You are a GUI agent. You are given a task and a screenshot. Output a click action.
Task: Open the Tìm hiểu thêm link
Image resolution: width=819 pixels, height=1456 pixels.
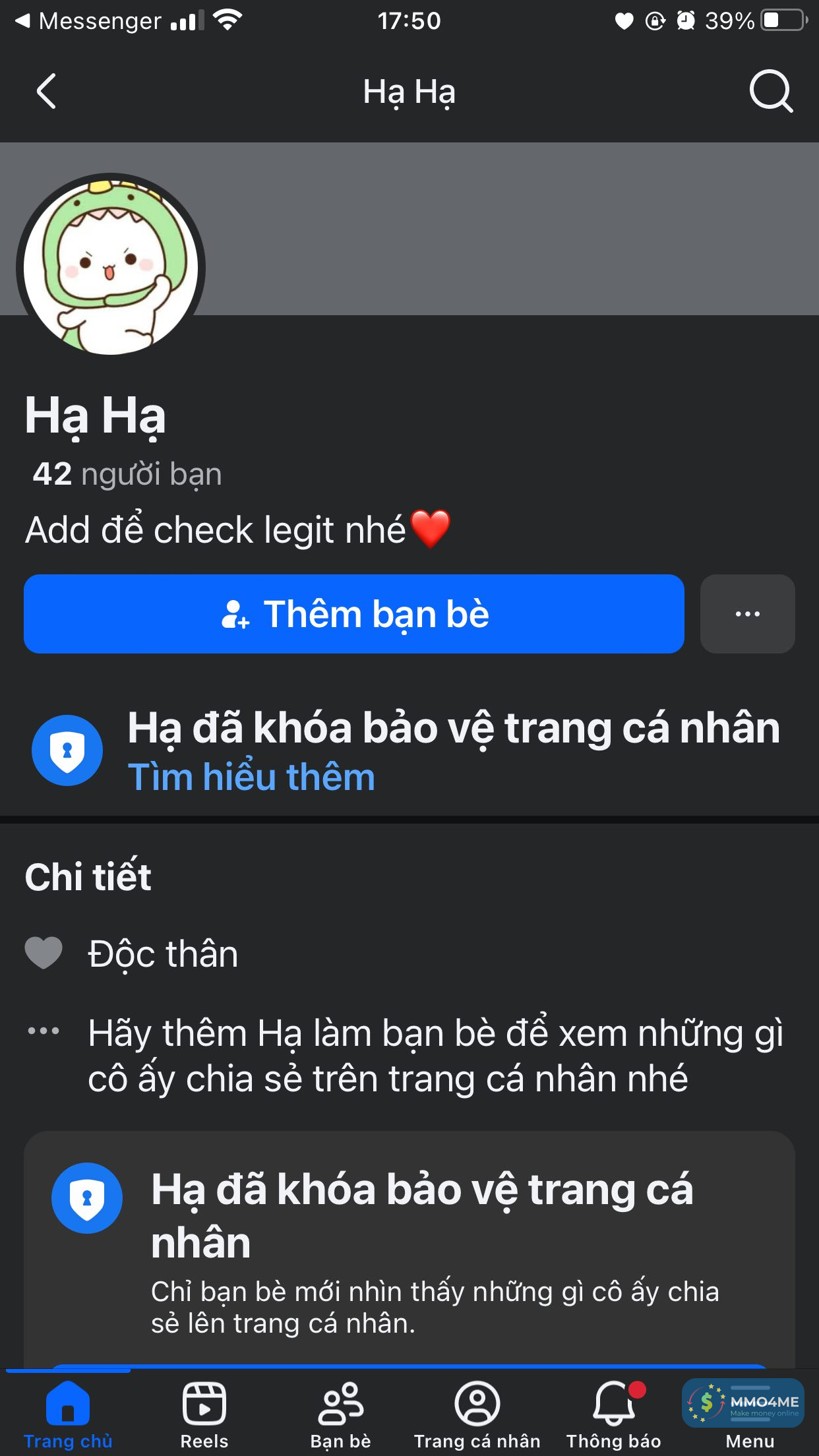coord(251,777)
